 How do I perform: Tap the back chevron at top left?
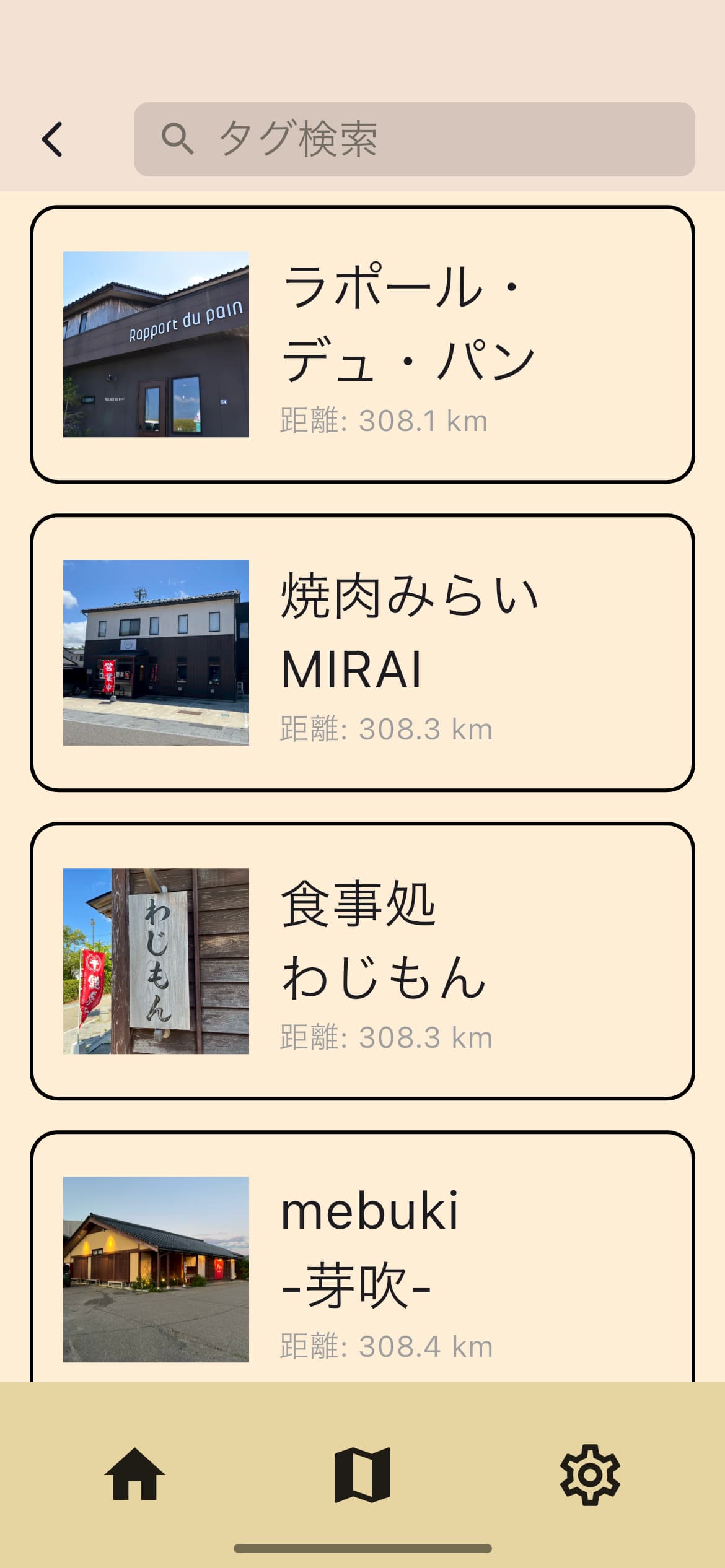[53, 138]
